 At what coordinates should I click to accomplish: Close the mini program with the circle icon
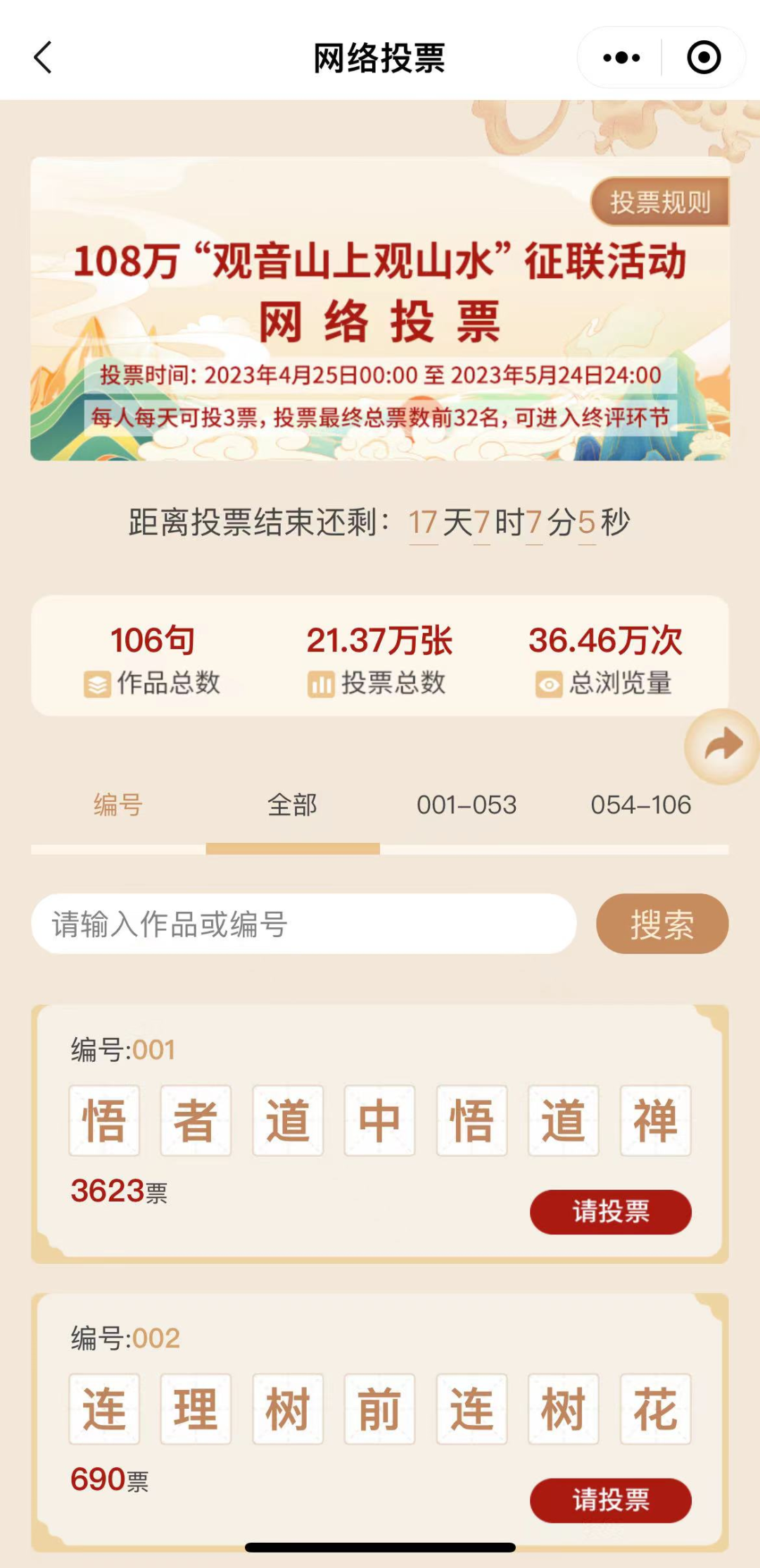[704, 57]
